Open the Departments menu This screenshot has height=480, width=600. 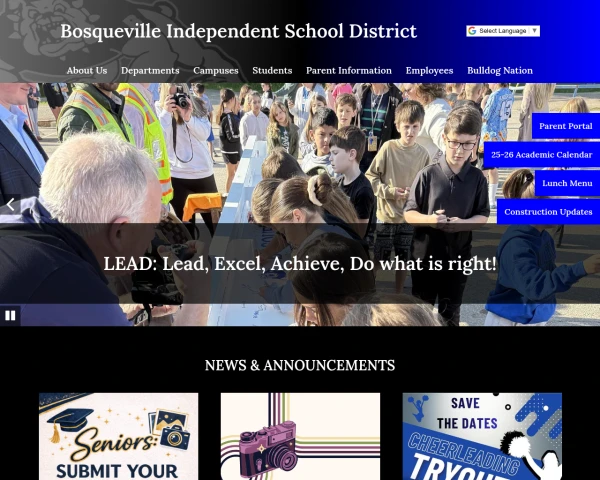[150, 71]
